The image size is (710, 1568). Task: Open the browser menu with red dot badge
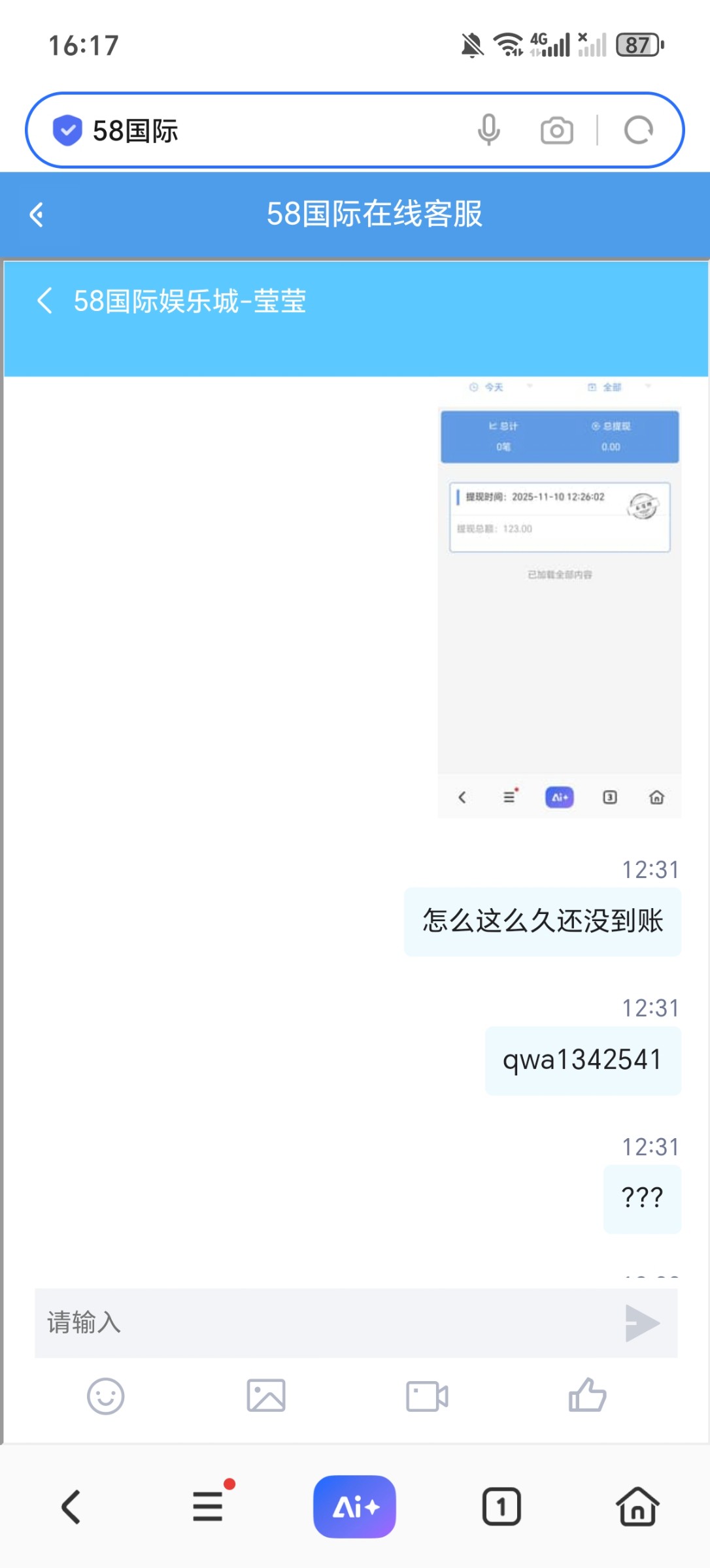208,1507
